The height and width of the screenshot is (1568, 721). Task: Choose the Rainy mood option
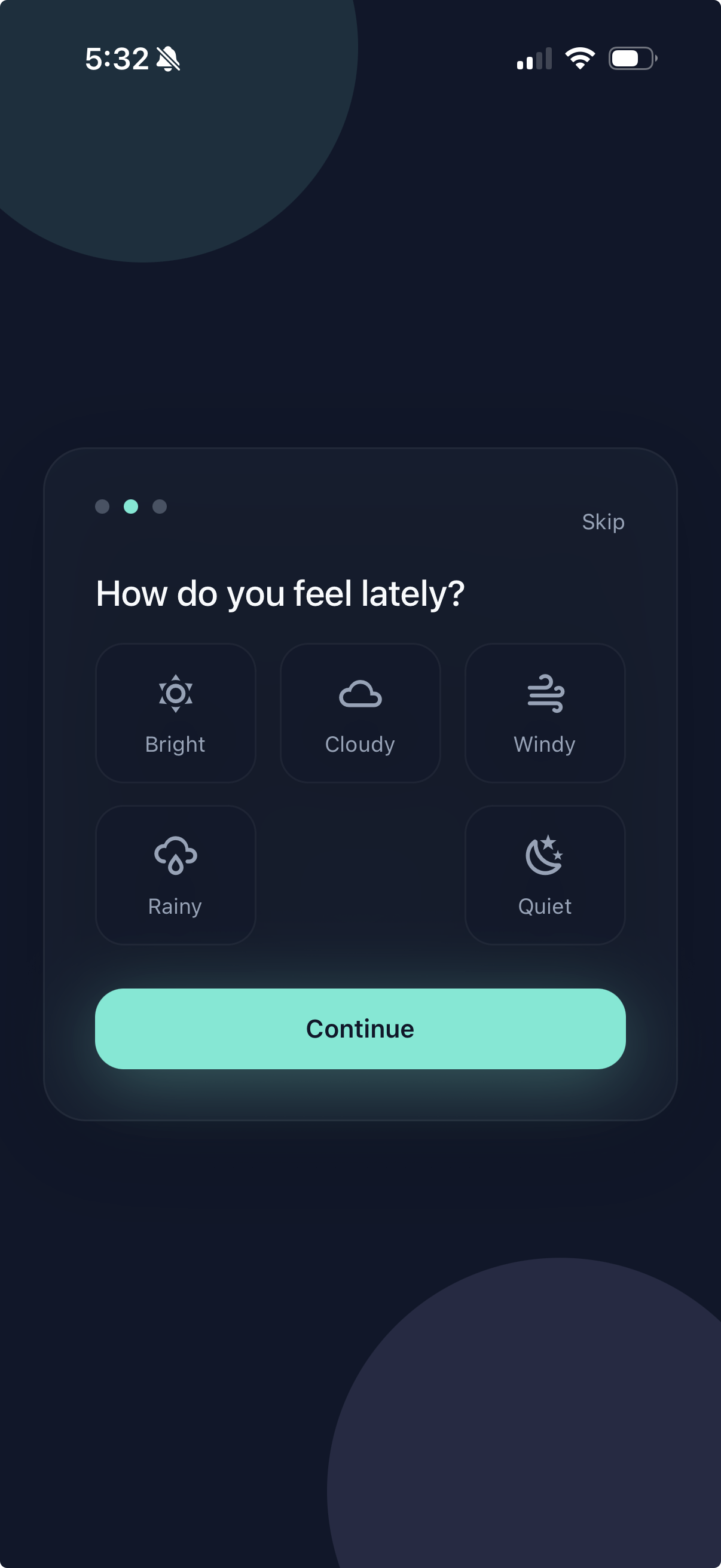176,875
